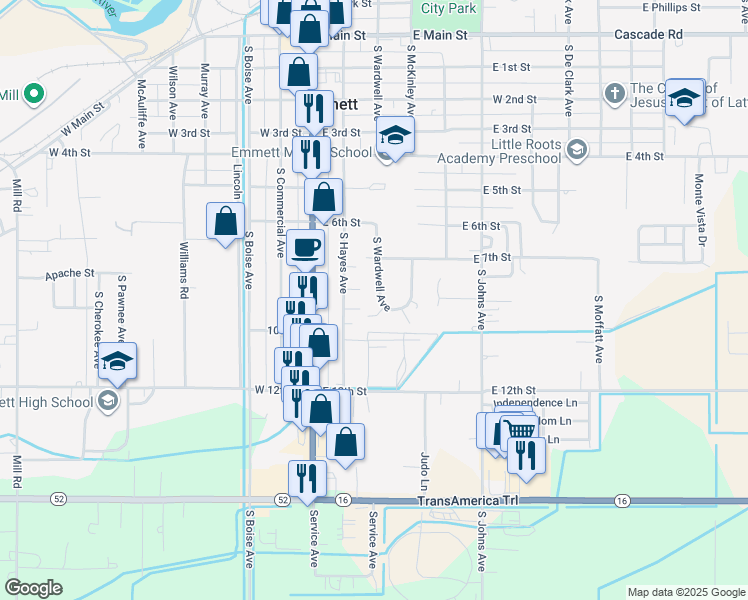Tap the school marker near W 2nd St church
748x600 pixels.
[684, 98]
